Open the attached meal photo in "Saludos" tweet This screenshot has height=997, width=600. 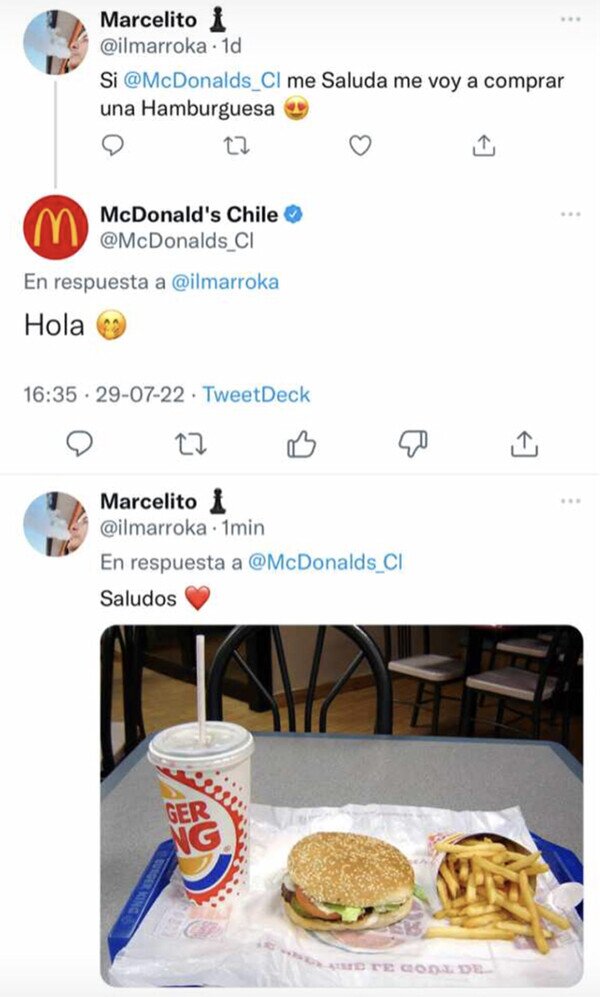click(340, 805)
